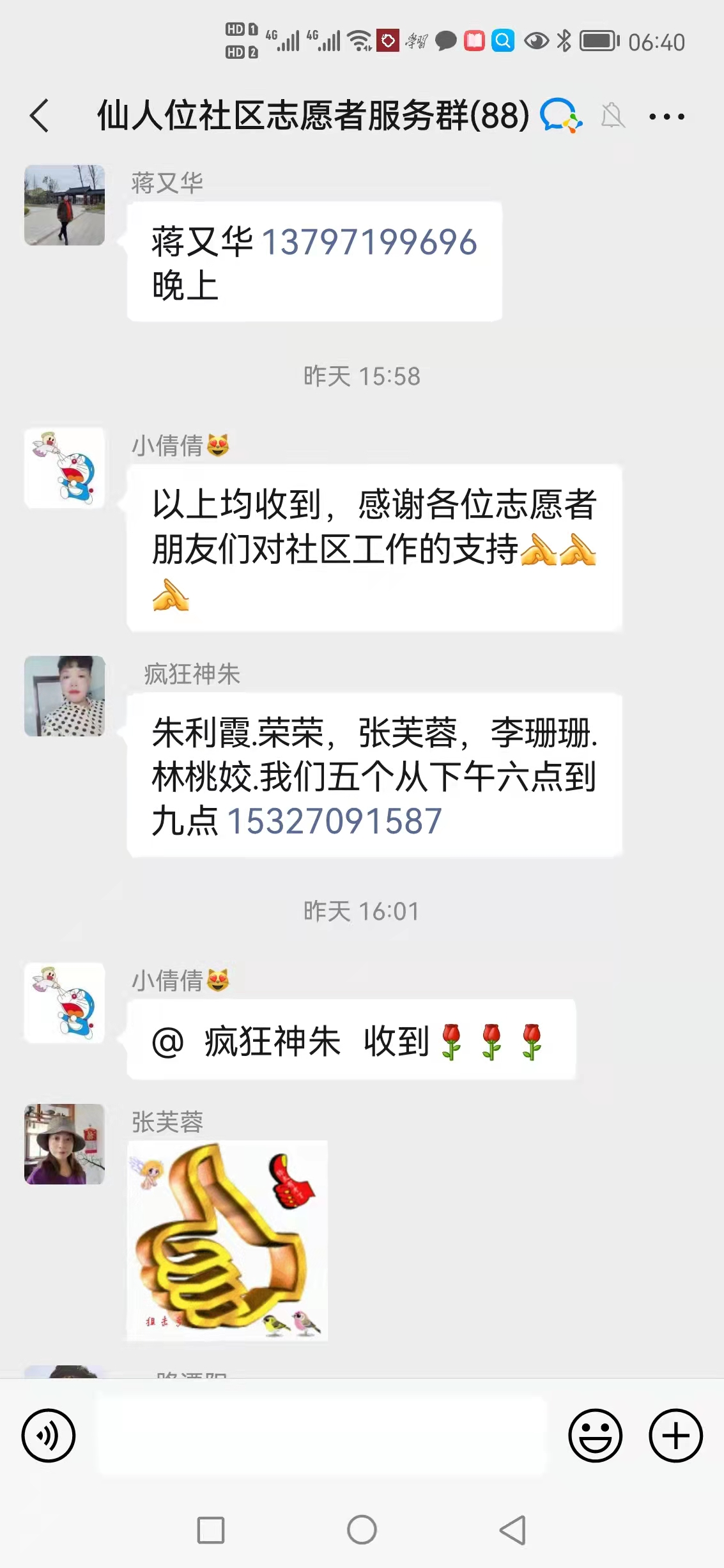
Task: Tap phone number 13797199696 link
Action: [369, 242]
